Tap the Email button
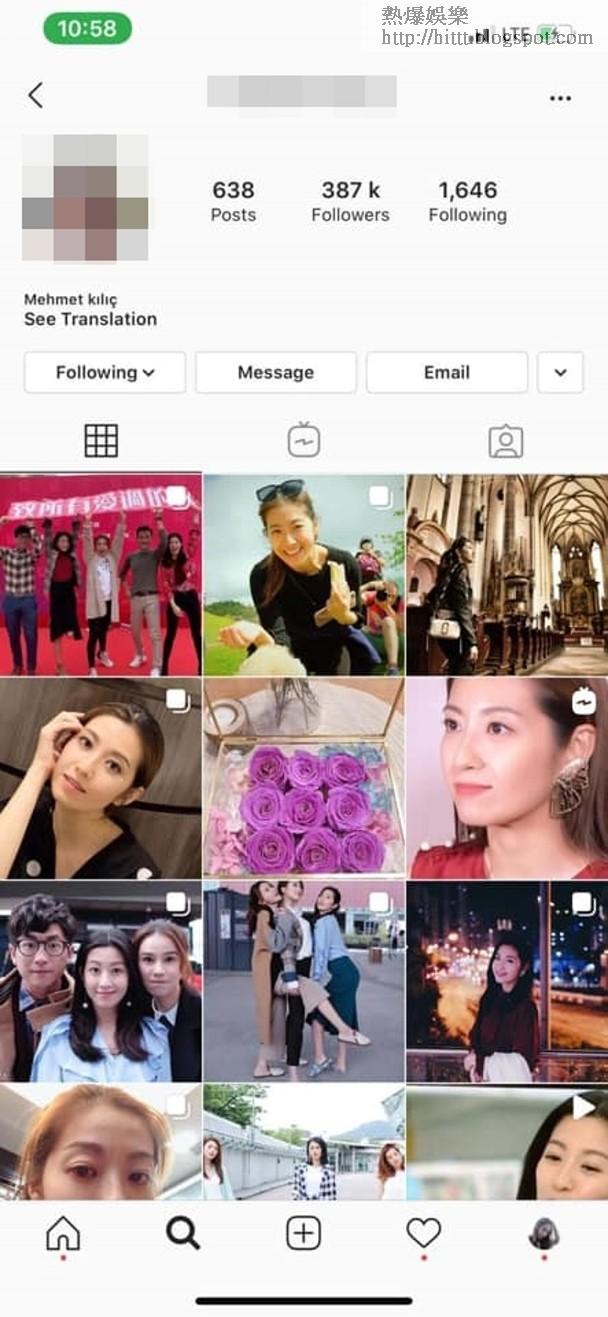 point(447,373)
